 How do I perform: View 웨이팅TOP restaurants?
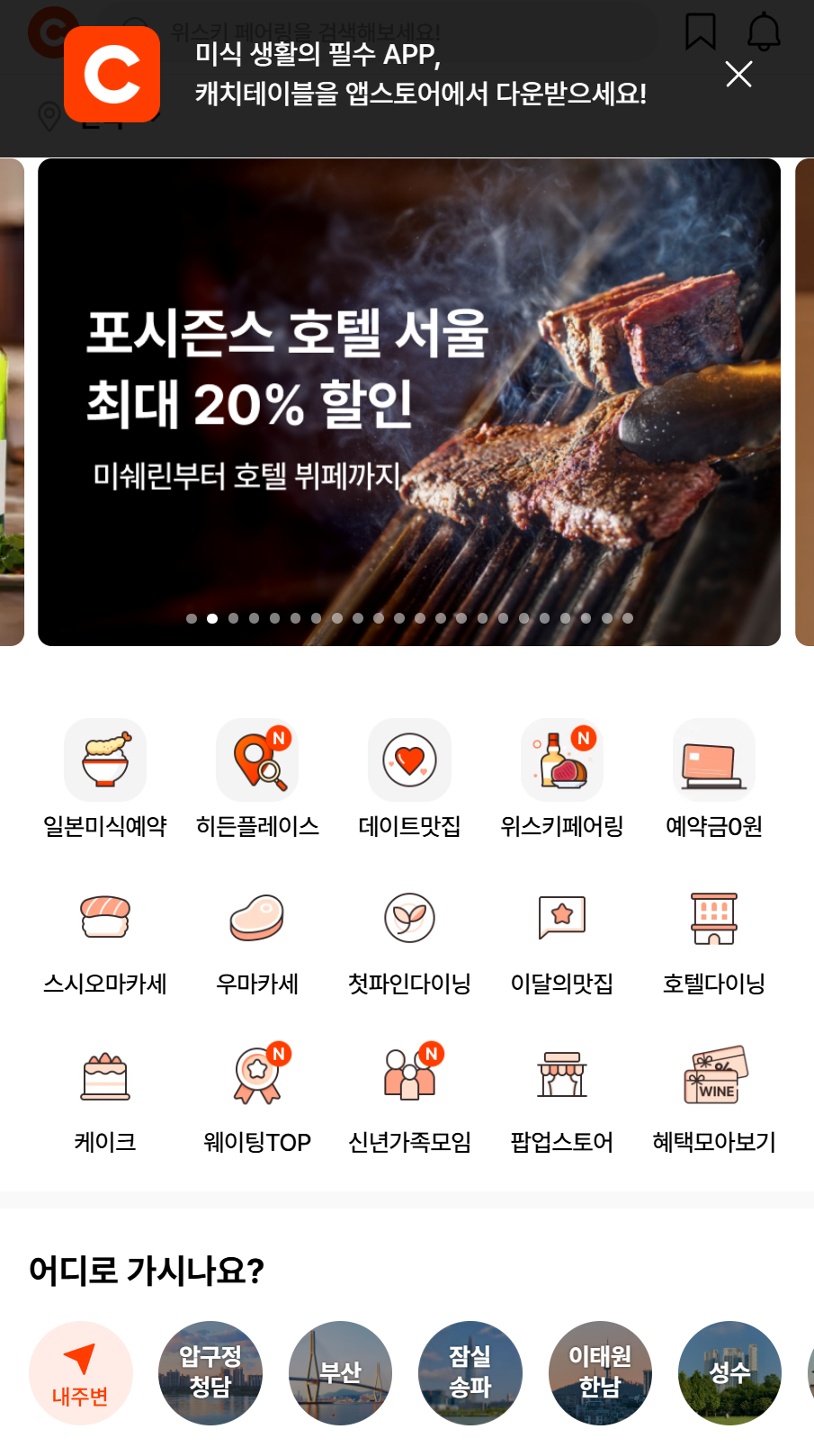pyautogui.click(x=257, y=1098)
